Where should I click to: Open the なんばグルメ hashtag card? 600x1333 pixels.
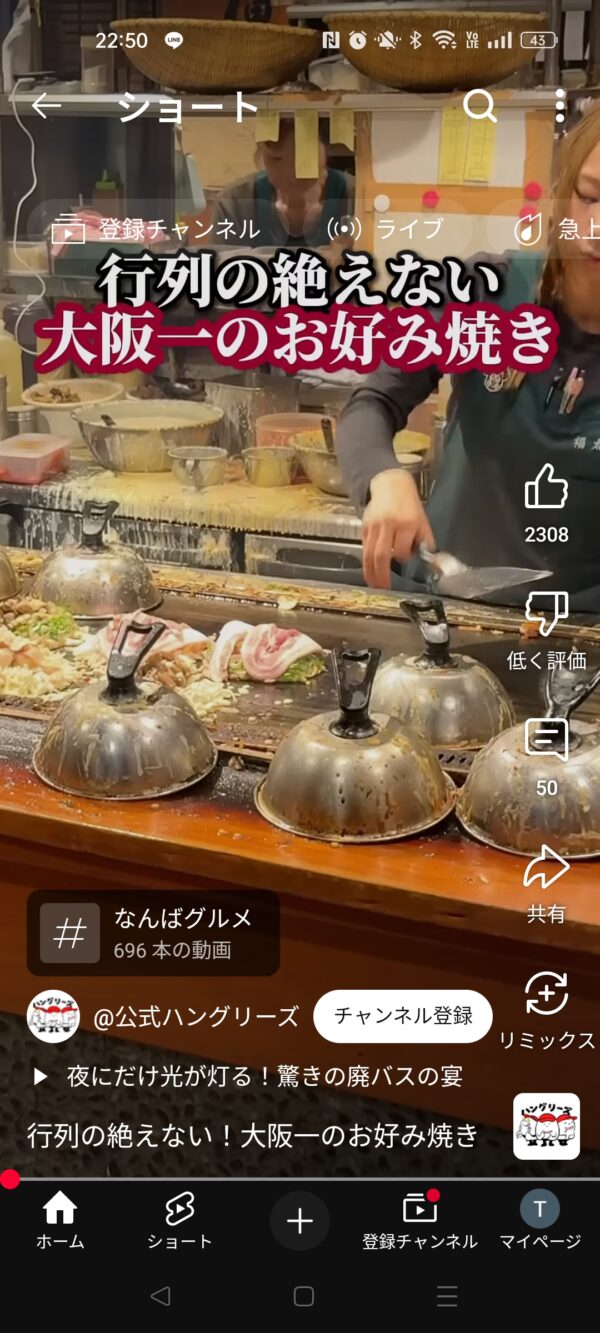153,933
